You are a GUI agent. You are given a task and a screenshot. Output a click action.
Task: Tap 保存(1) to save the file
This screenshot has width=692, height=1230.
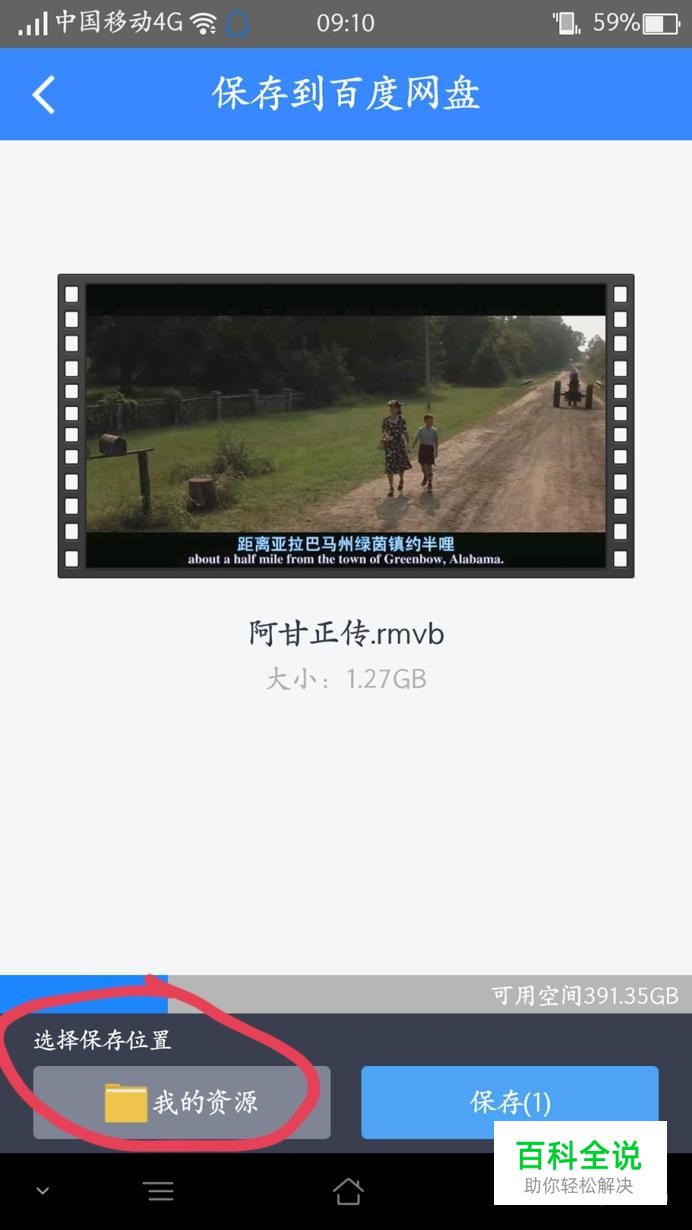510,1102
